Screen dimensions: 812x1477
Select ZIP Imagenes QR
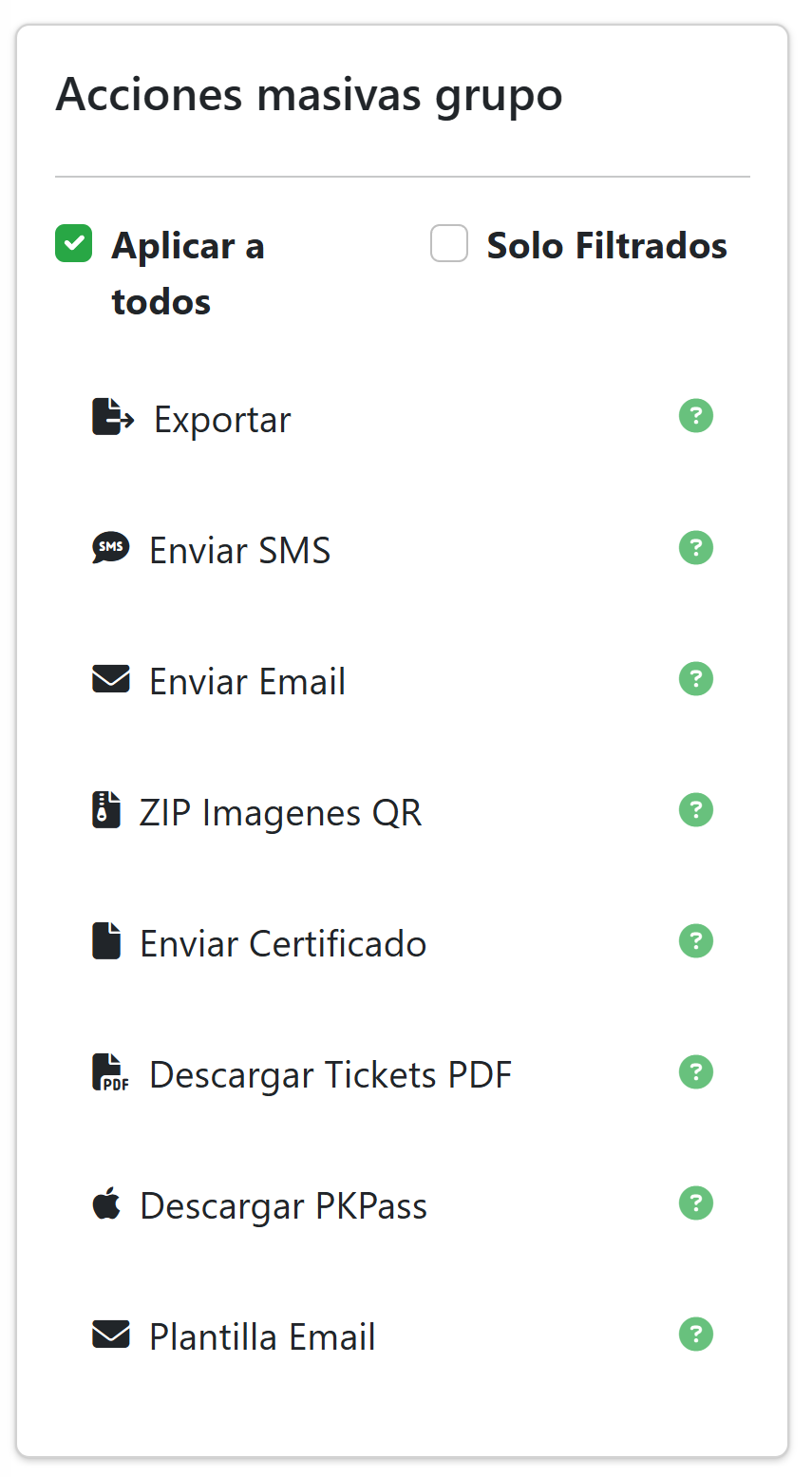(279, 813)
